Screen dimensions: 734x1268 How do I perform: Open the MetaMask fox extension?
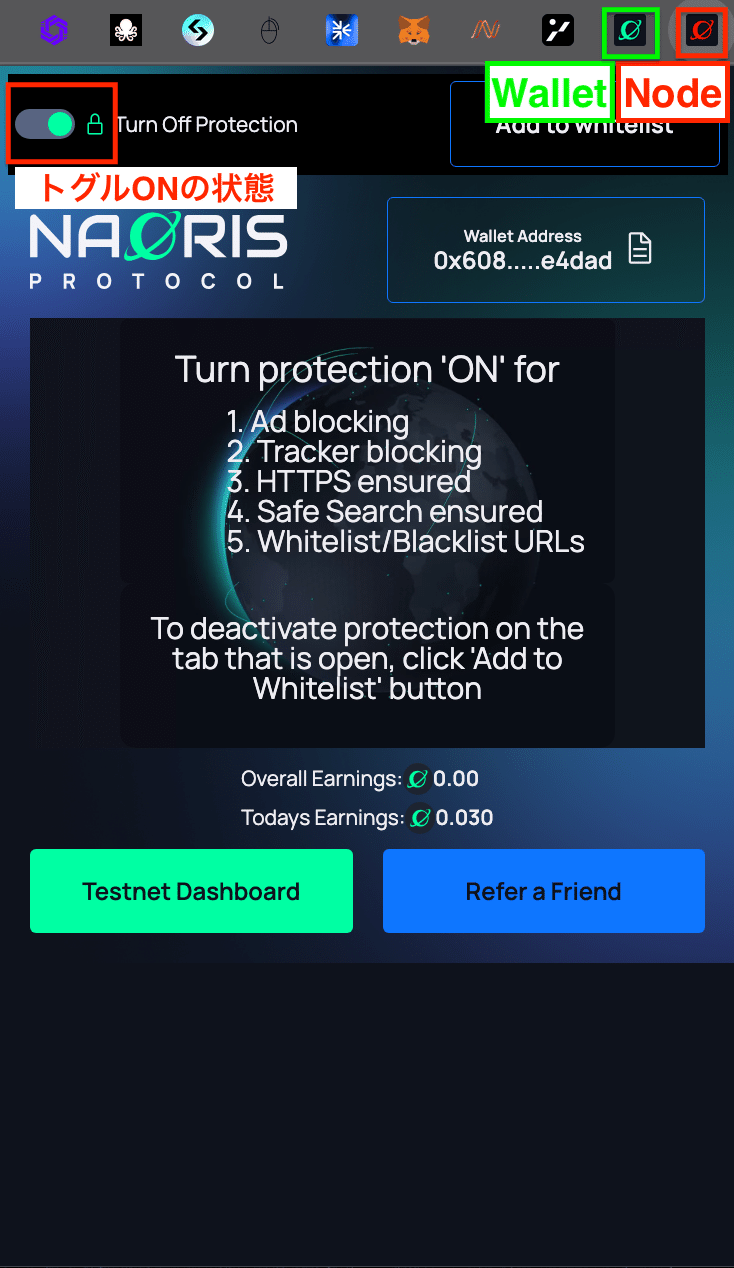pyautogui.click(x=414, y=31)
